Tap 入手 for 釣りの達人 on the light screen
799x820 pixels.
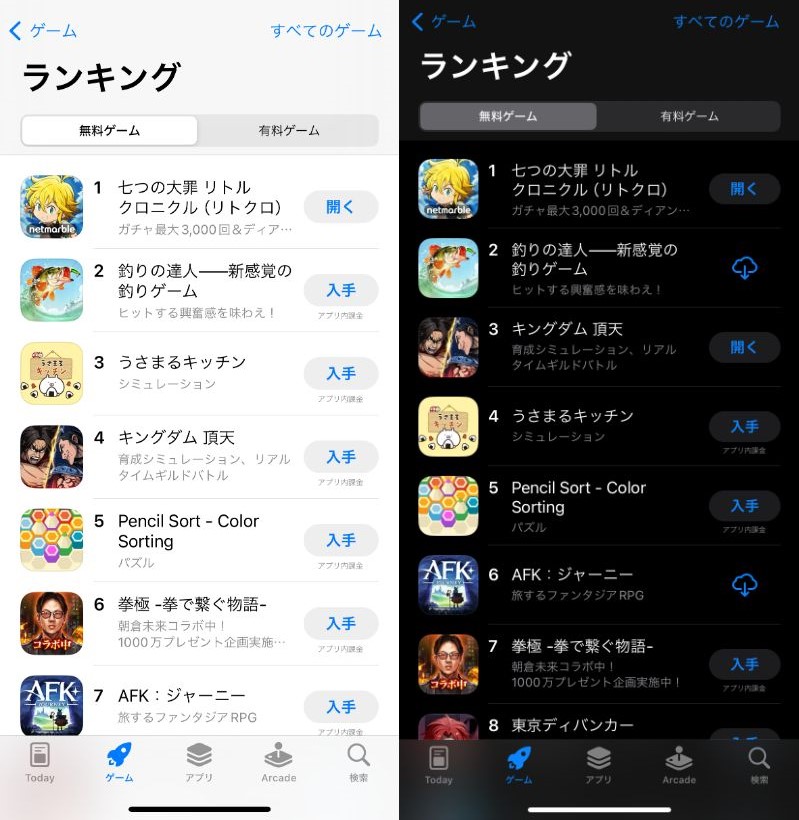click(x=341, y=290)
